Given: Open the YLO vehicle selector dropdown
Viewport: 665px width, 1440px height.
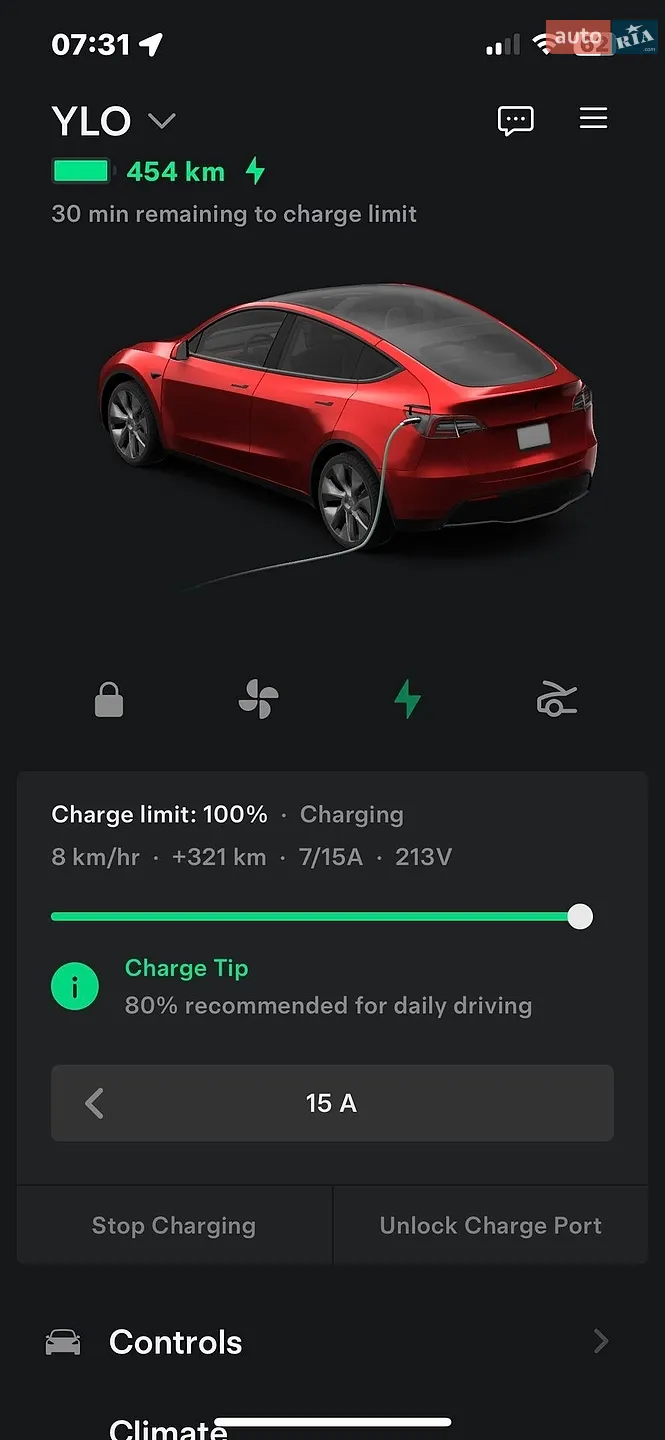Looking at the screenshot, I should point(113,121).
